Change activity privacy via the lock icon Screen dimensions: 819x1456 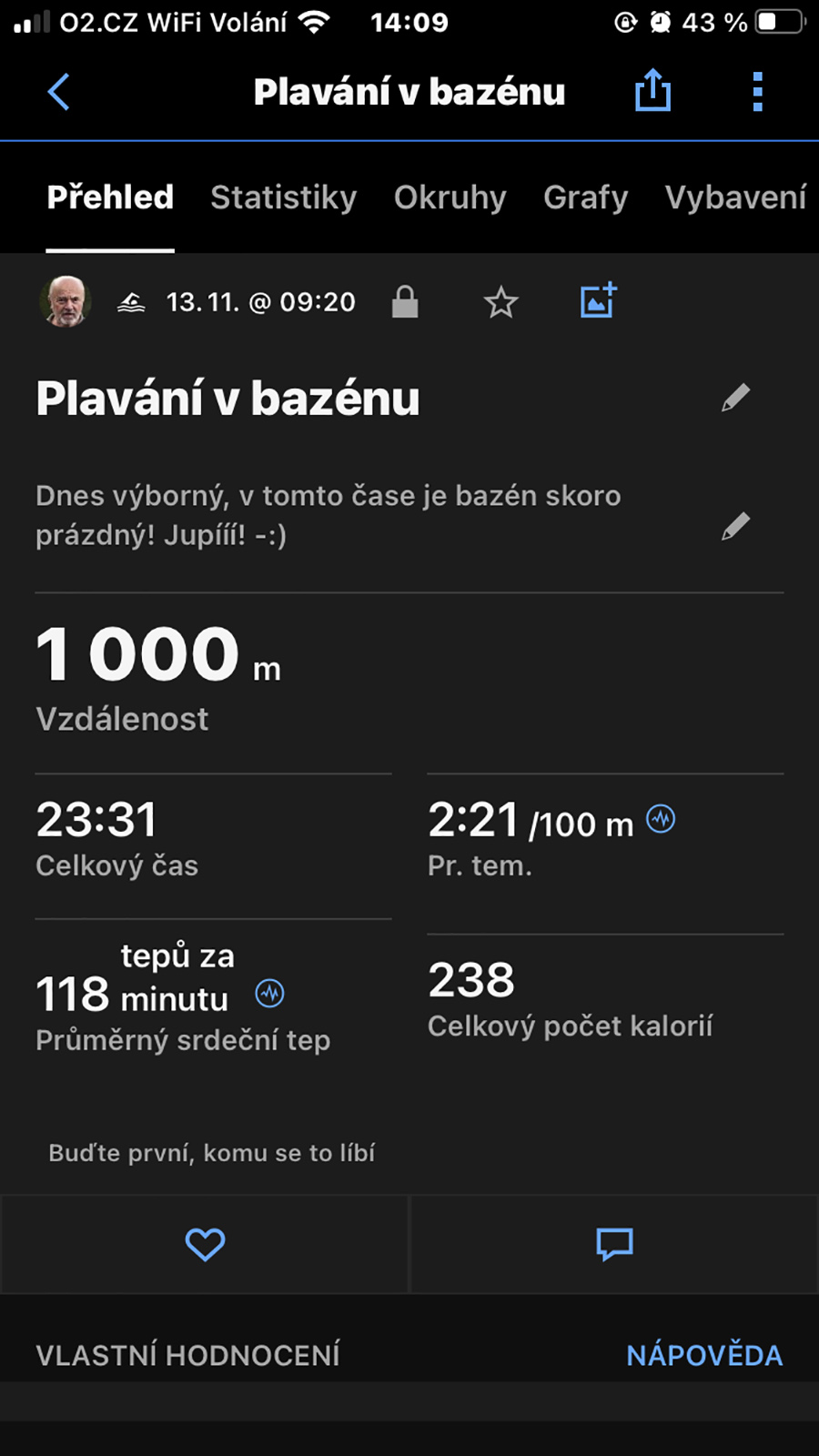click(x=405, y=302)
